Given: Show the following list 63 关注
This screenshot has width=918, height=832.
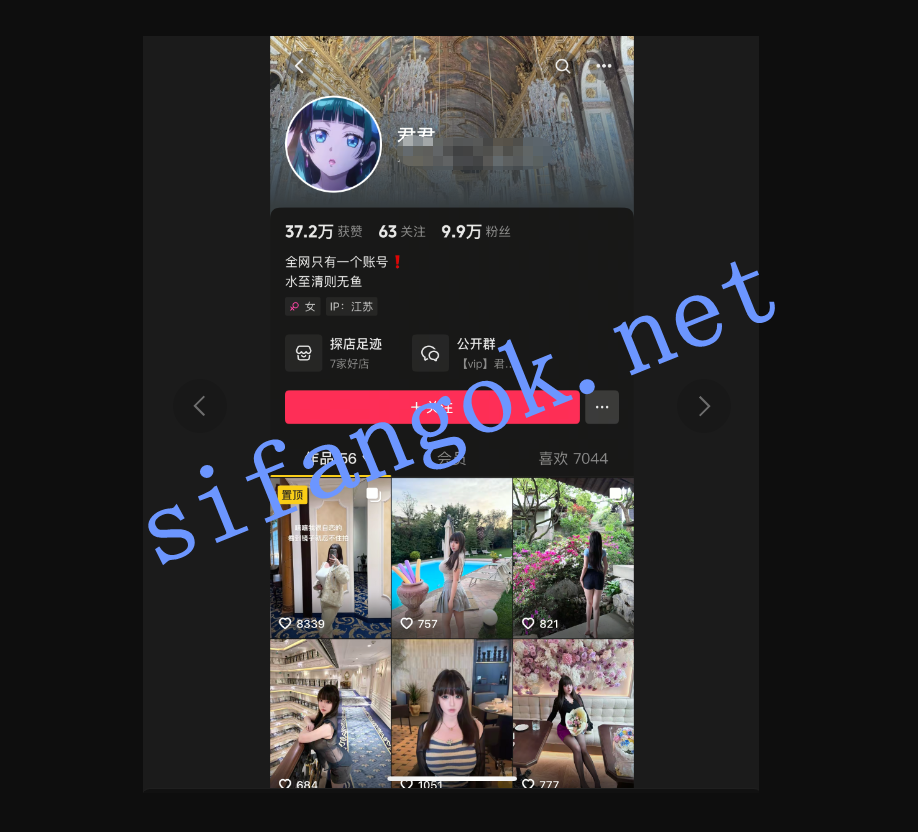Looking at the screenshot, I should pyautogui.click(x=402, y=232).
